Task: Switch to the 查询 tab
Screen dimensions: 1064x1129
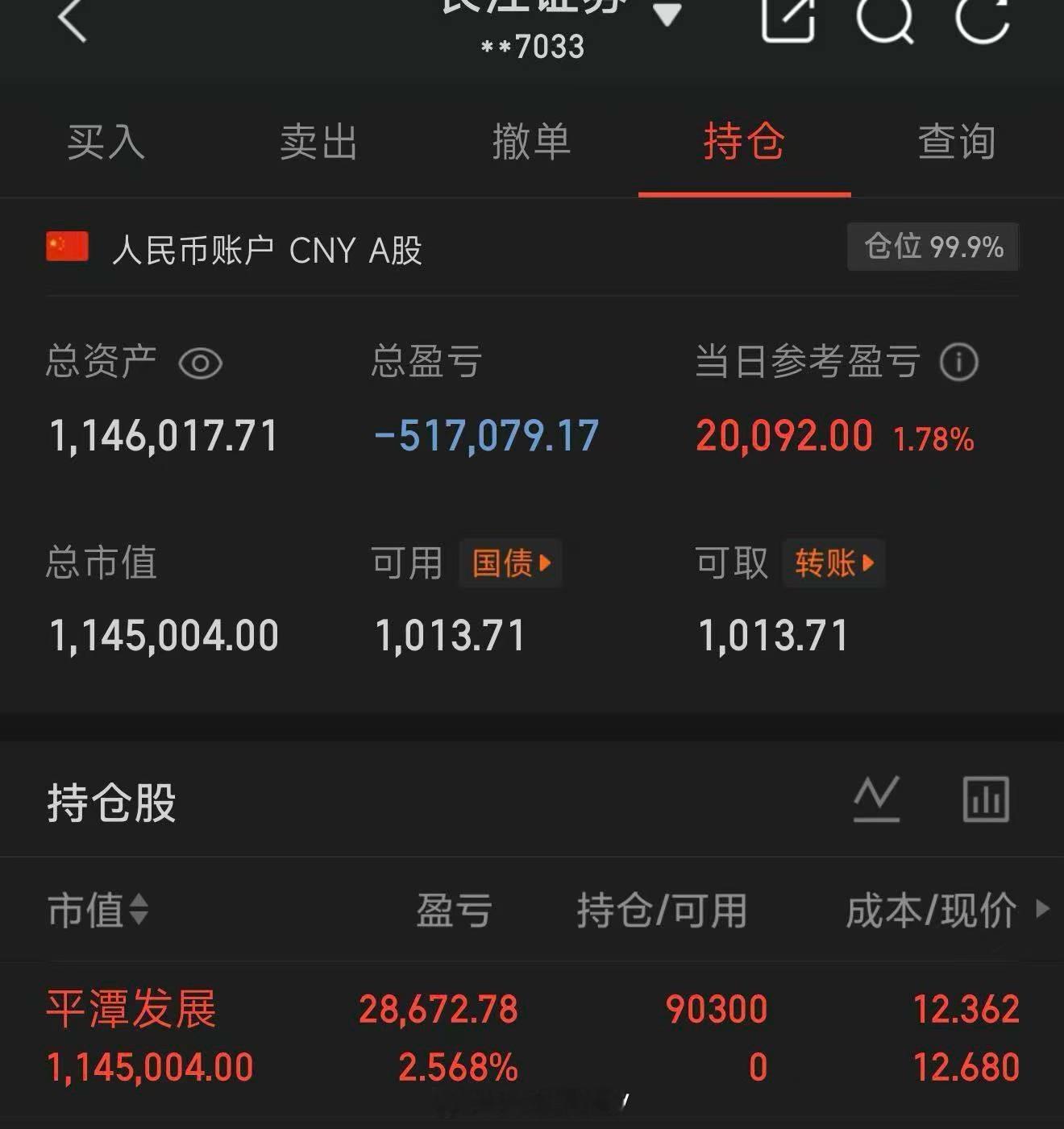Action: pos(955,143)
